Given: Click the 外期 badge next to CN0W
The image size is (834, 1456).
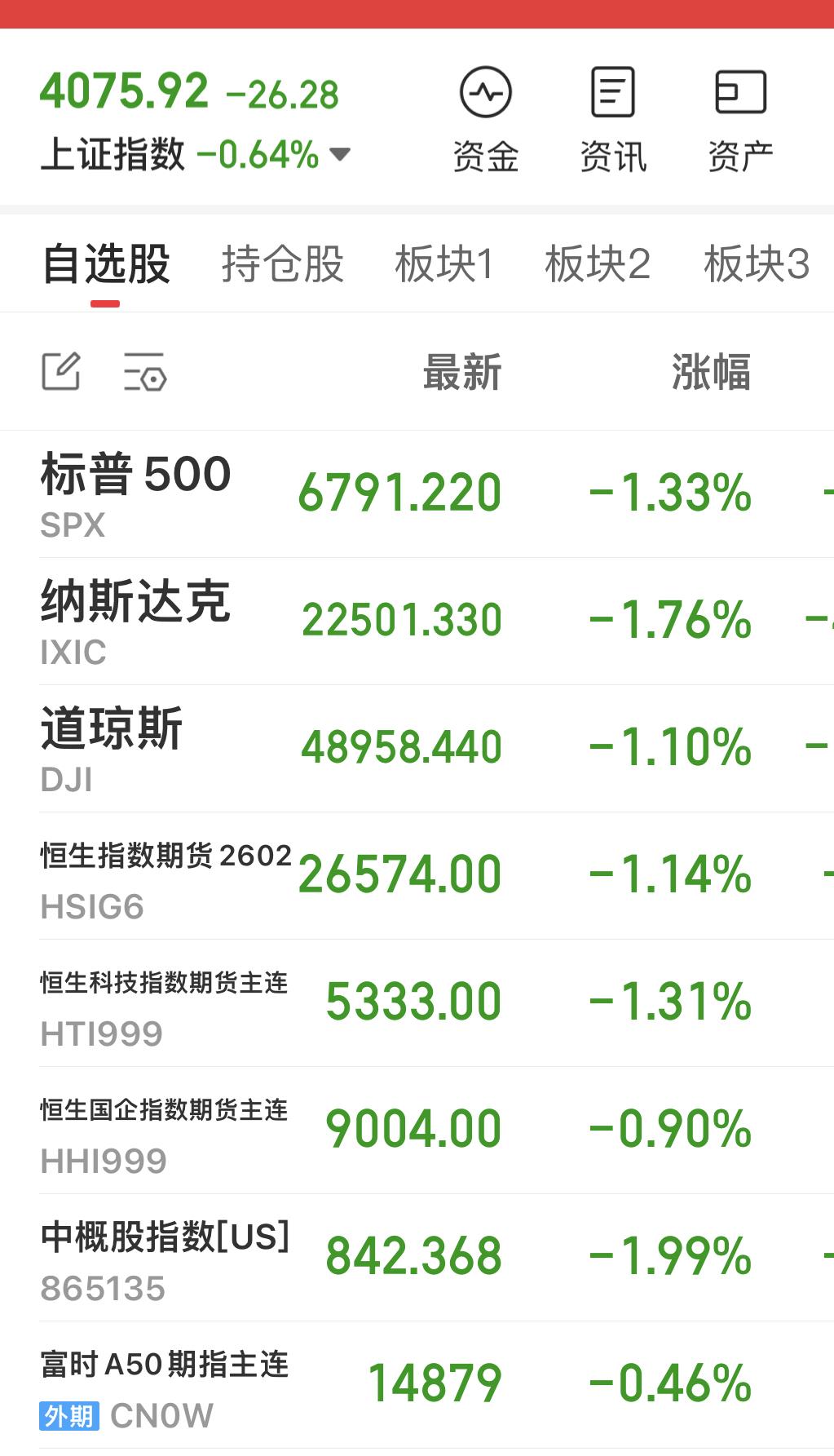Looking at the screenshot, I should pyautogui.click(x=68, y=1416).
